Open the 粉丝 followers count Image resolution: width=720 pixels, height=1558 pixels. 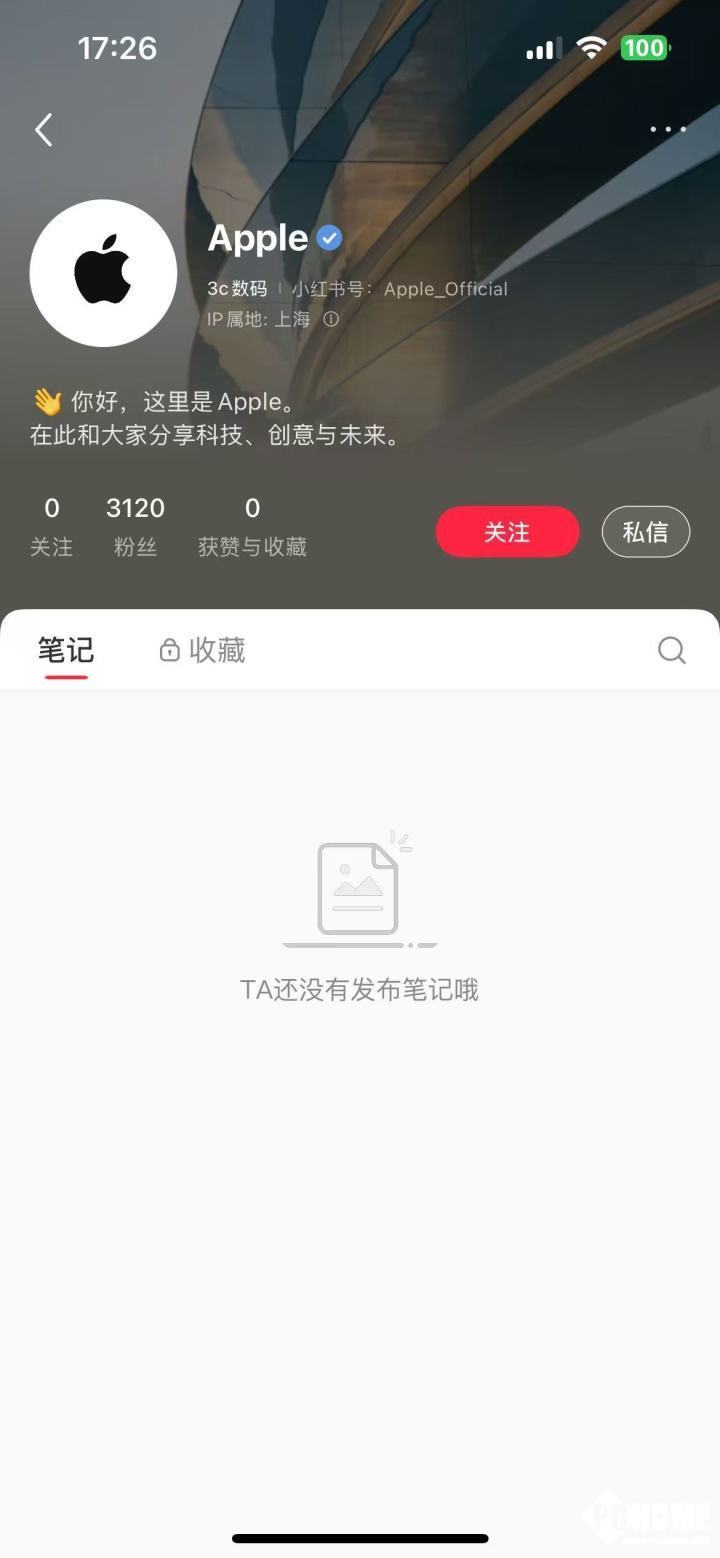pyautogui.click(x=135, y=527)
